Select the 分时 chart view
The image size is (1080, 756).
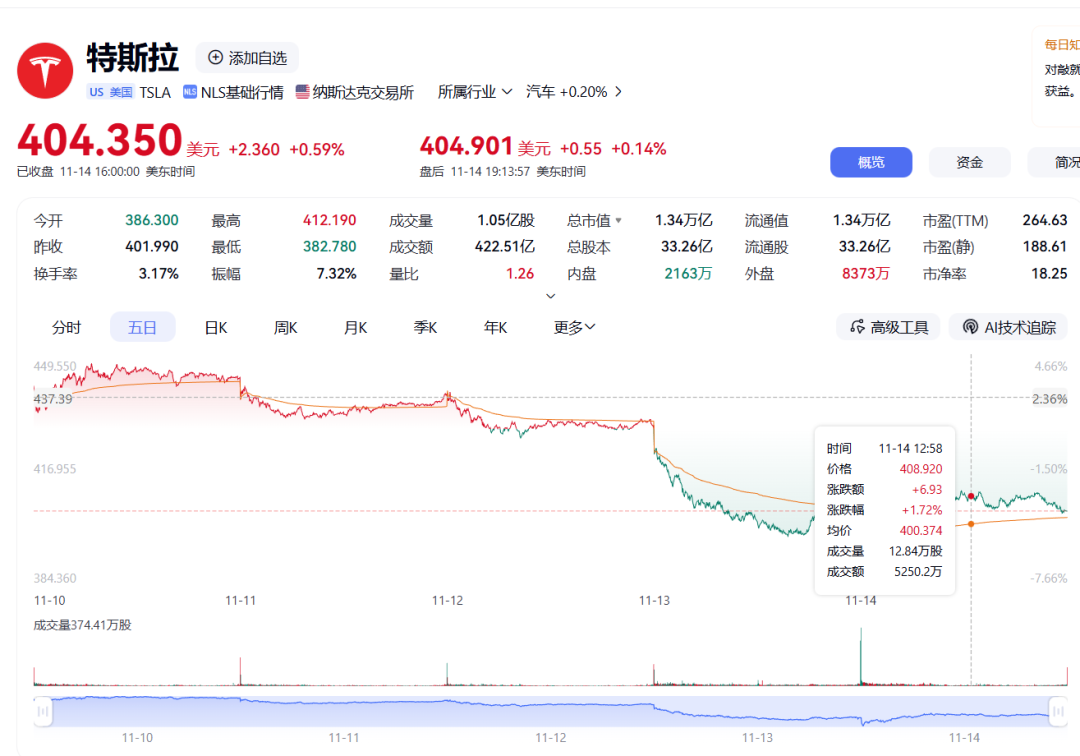pyautogui.click(x=67, y=327)
